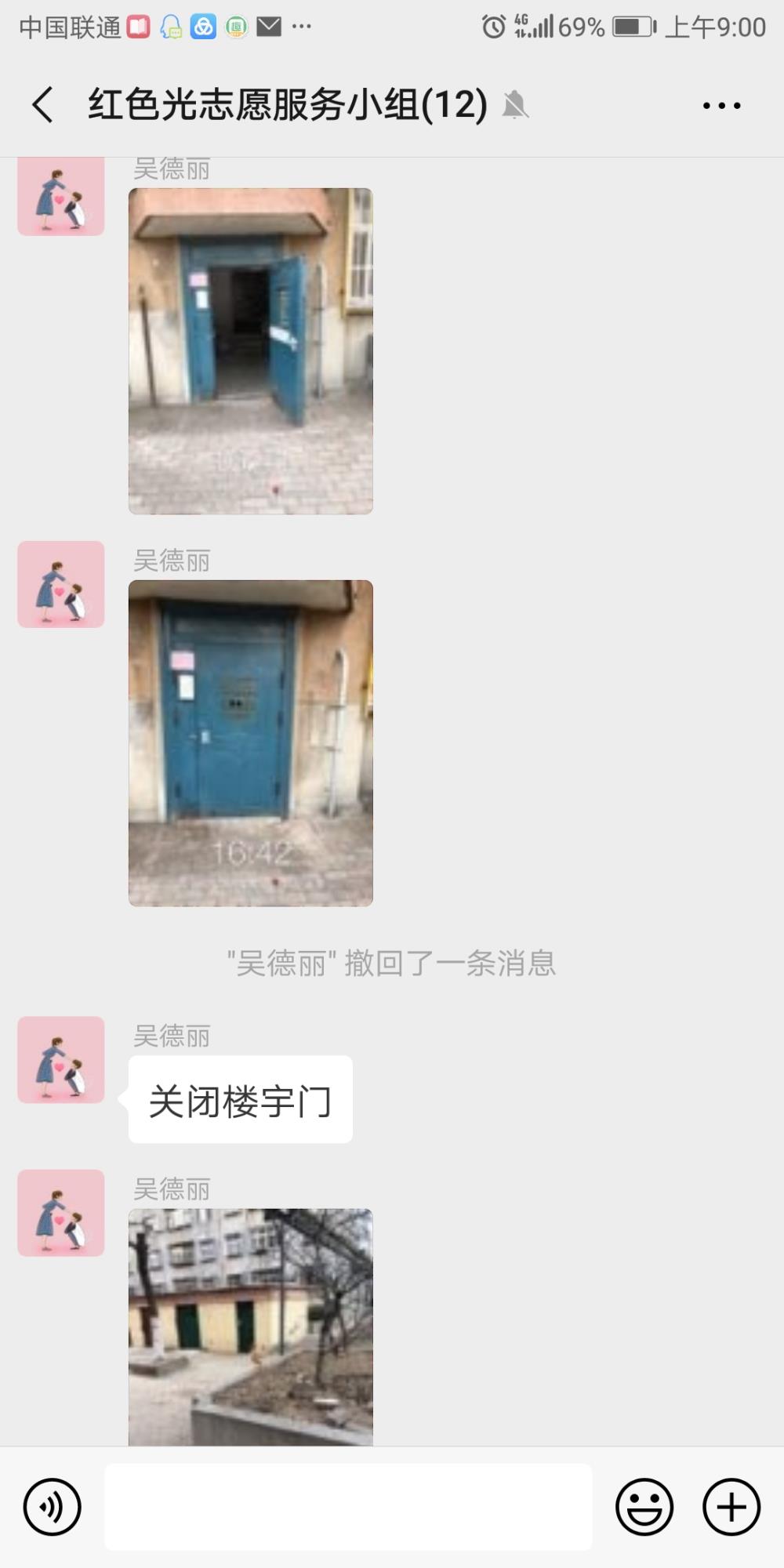Screen dimensions: 784x1568
Task: Tap the message text field
Action: [x=348, y=1507]
